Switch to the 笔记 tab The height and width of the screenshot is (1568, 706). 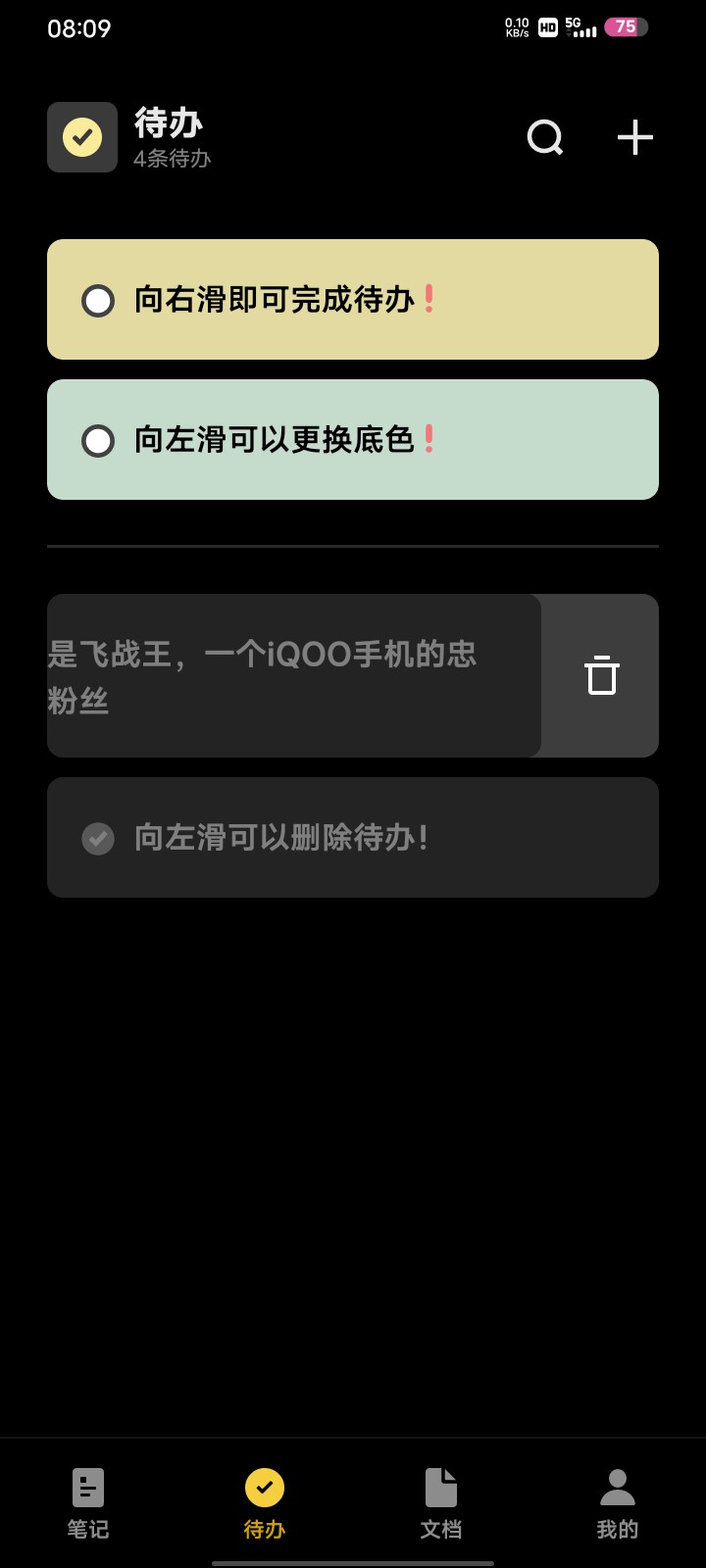(x=88, y=1503)
